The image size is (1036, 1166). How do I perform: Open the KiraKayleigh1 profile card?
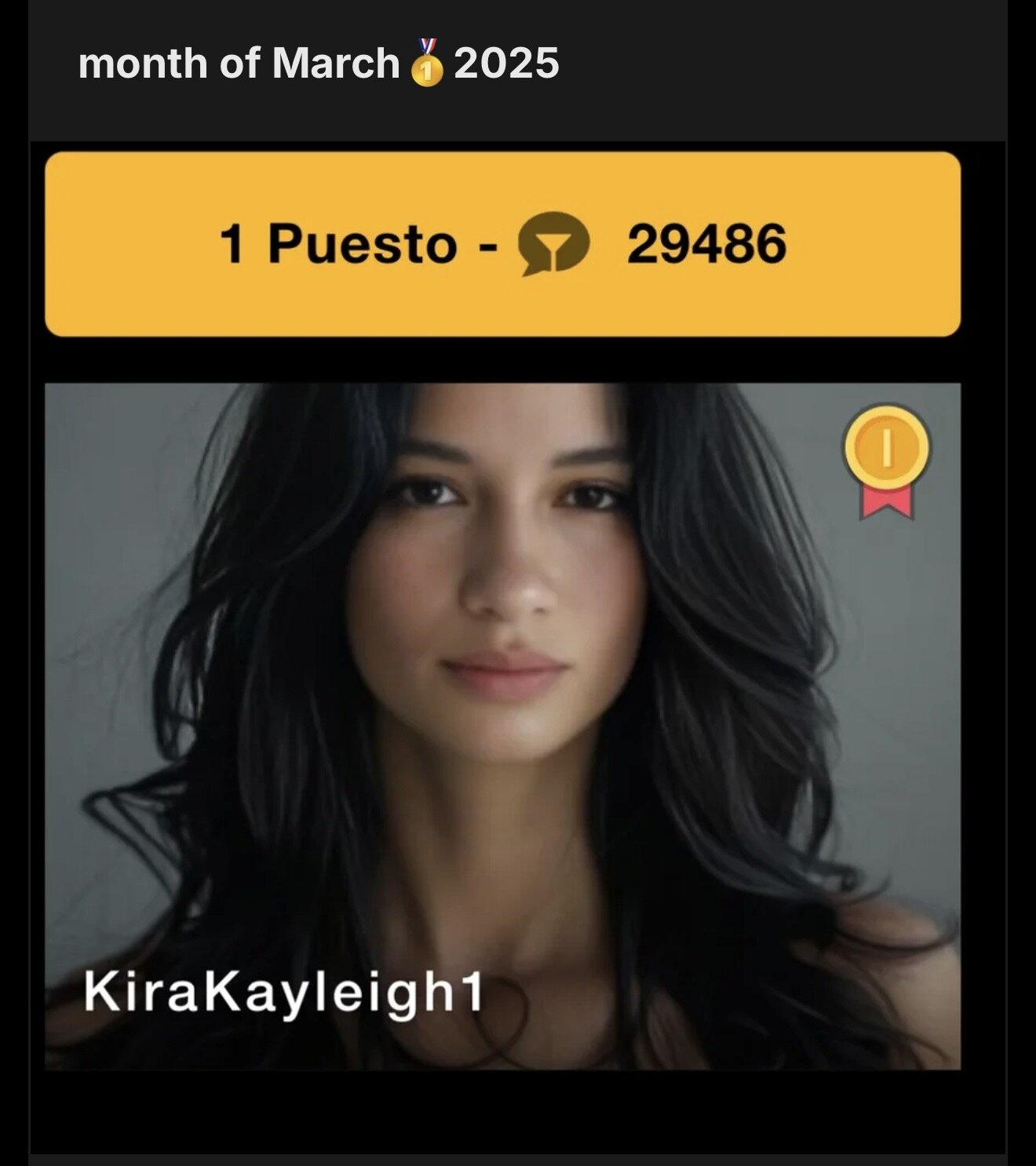pos(502,726)
